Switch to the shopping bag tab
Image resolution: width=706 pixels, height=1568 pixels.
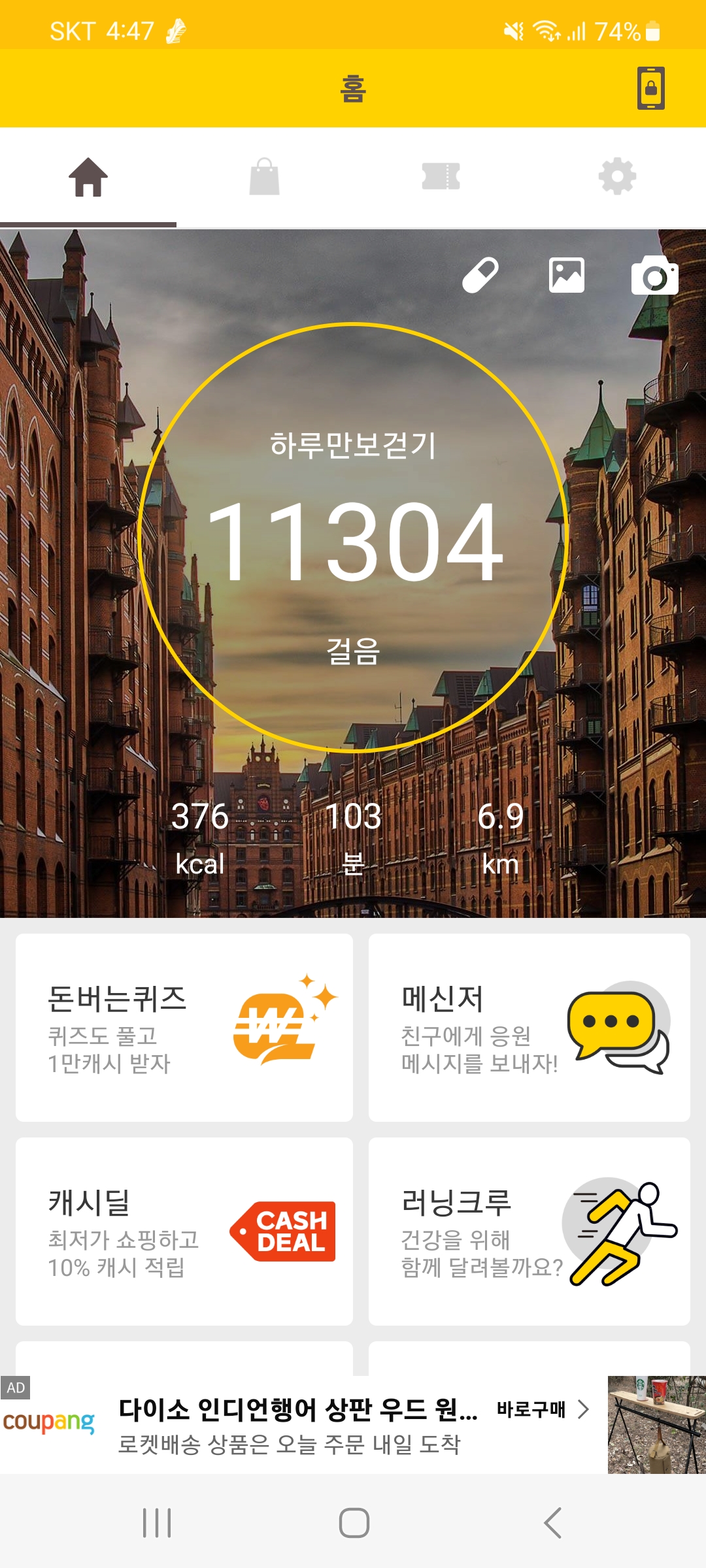click(x=265, y=177)
